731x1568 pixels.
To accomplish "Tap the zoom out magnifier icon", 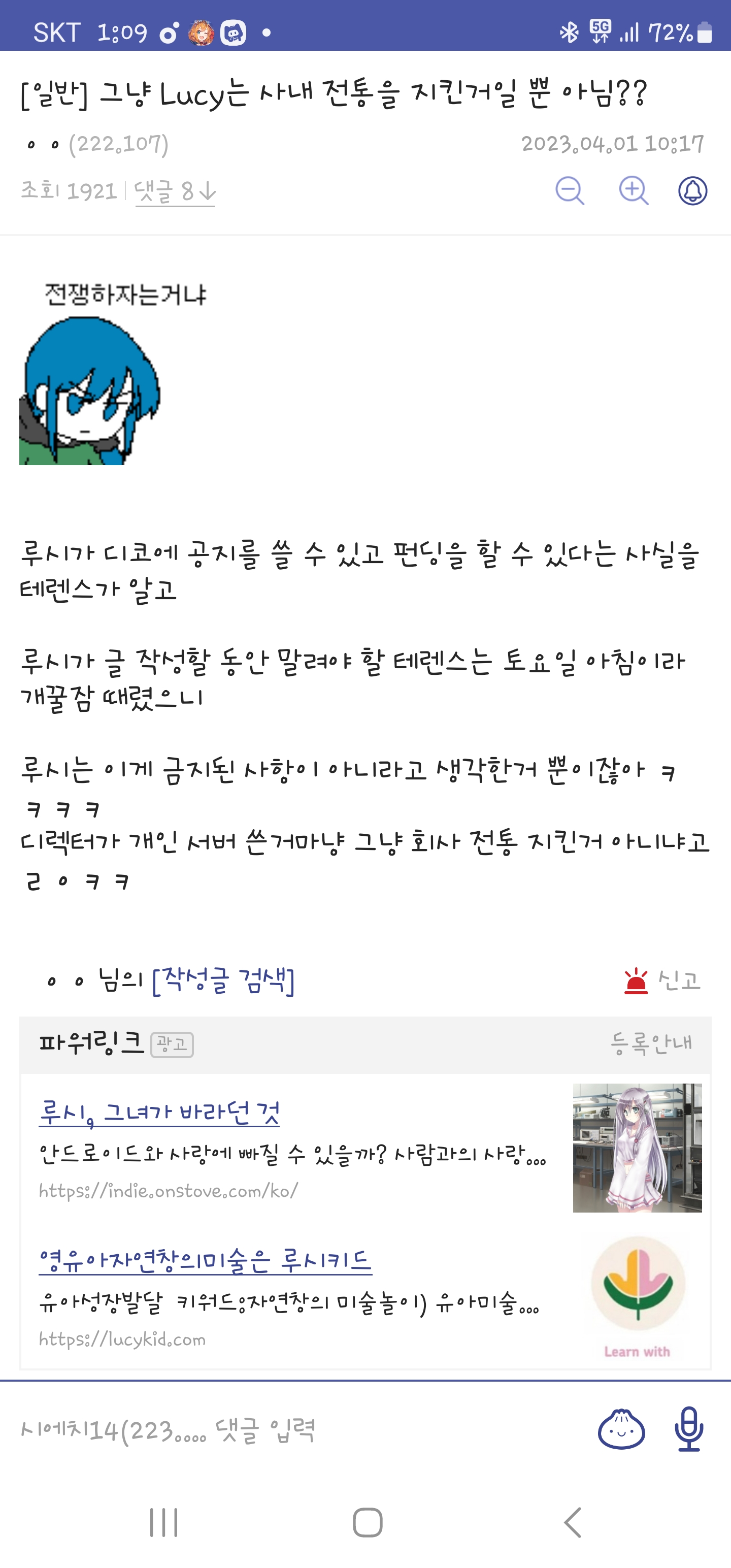I will 570,191.
